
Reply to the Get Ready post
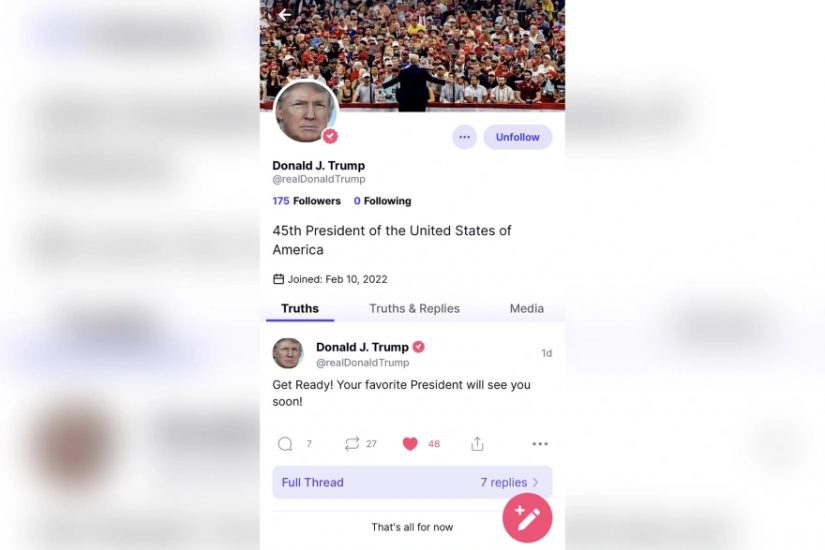click(285, 444)
